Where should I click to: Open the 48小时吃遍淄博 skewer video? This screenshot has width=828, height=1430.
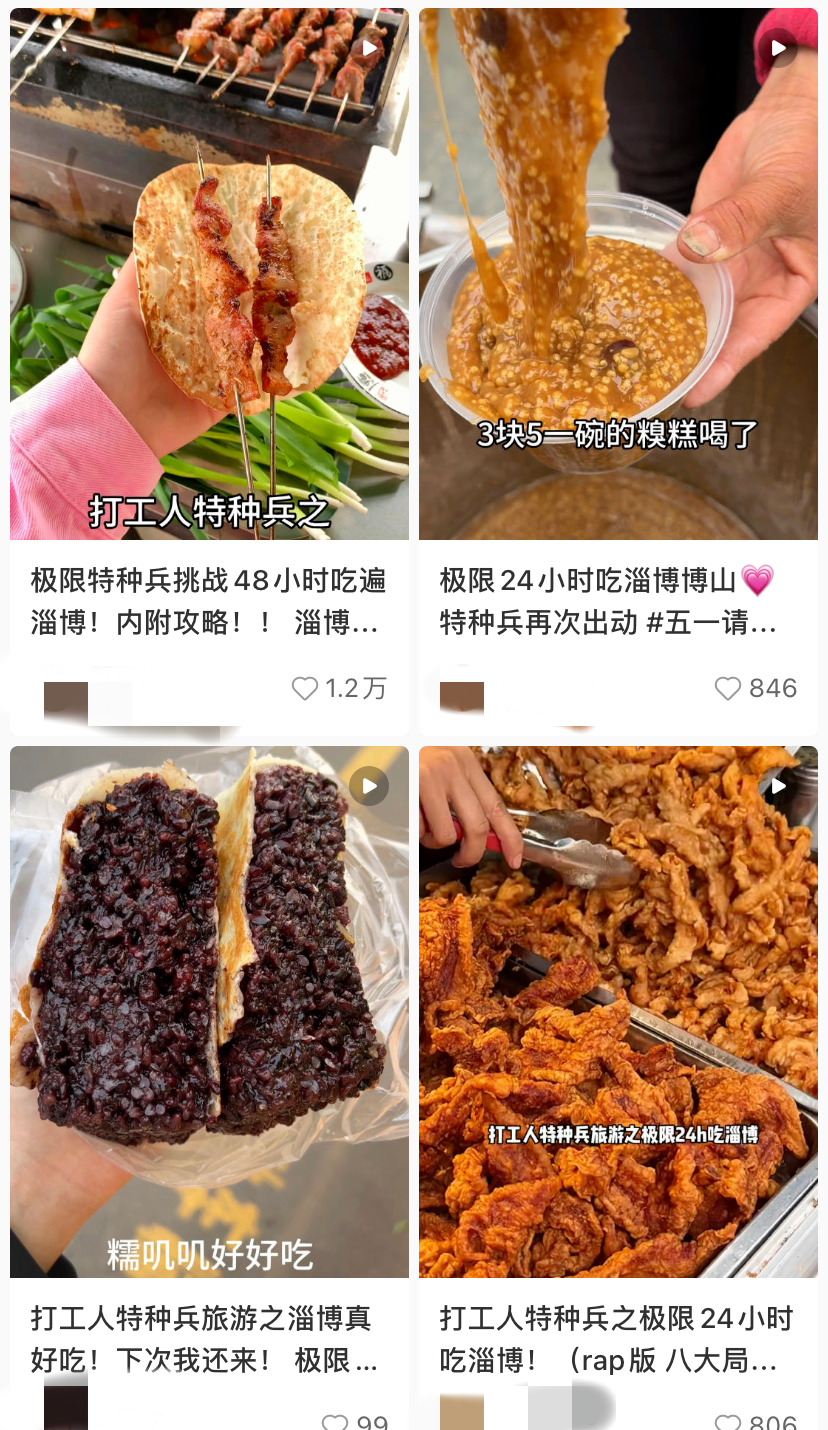click(209, 273)
